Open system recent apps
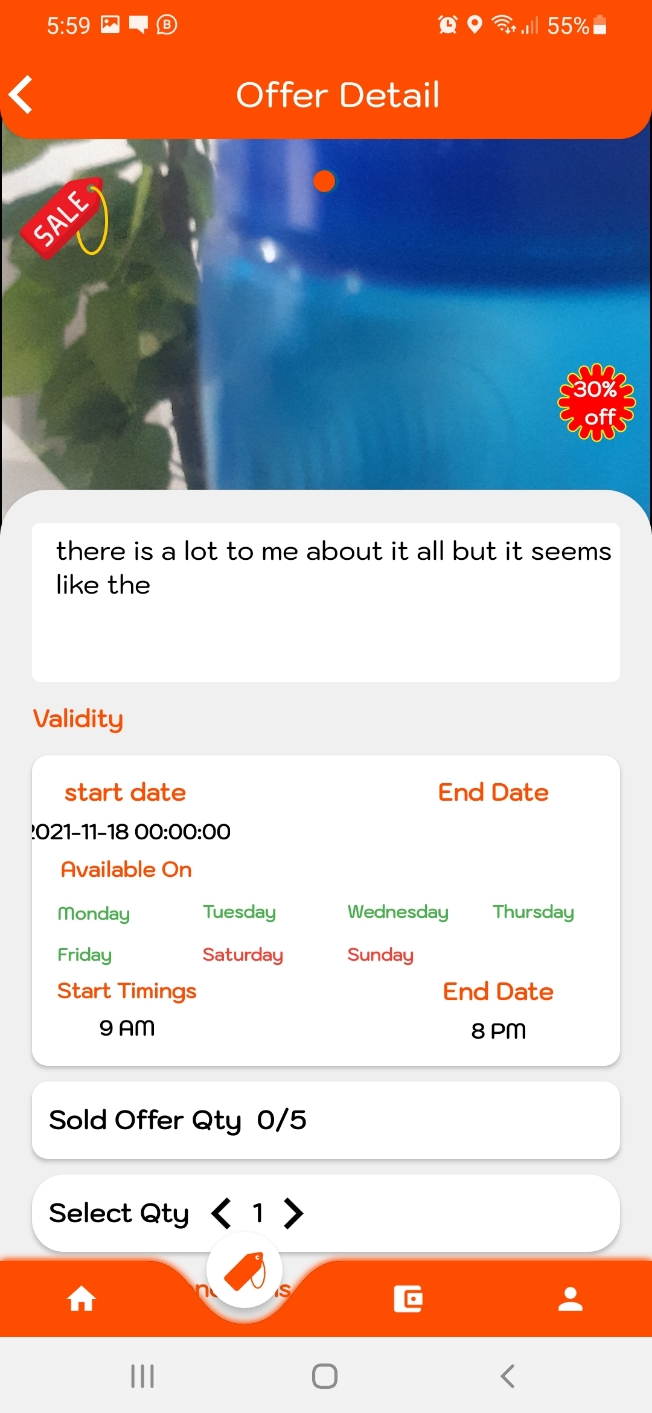This screenshot has width=652, height=1413. click(x=143, y=1376)
